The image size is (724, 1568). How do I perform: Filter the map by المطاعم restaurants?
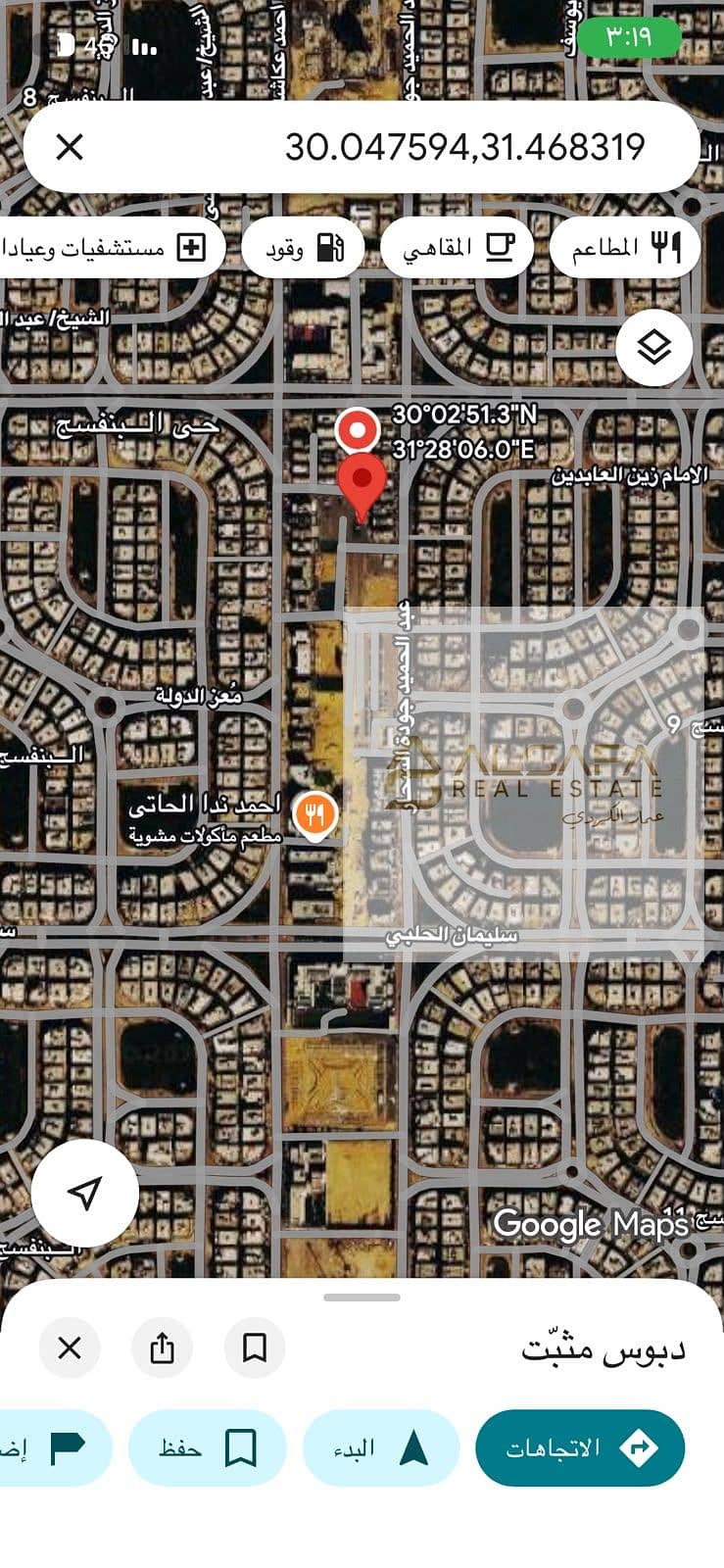pyautogui.click(x=625, y=248)
